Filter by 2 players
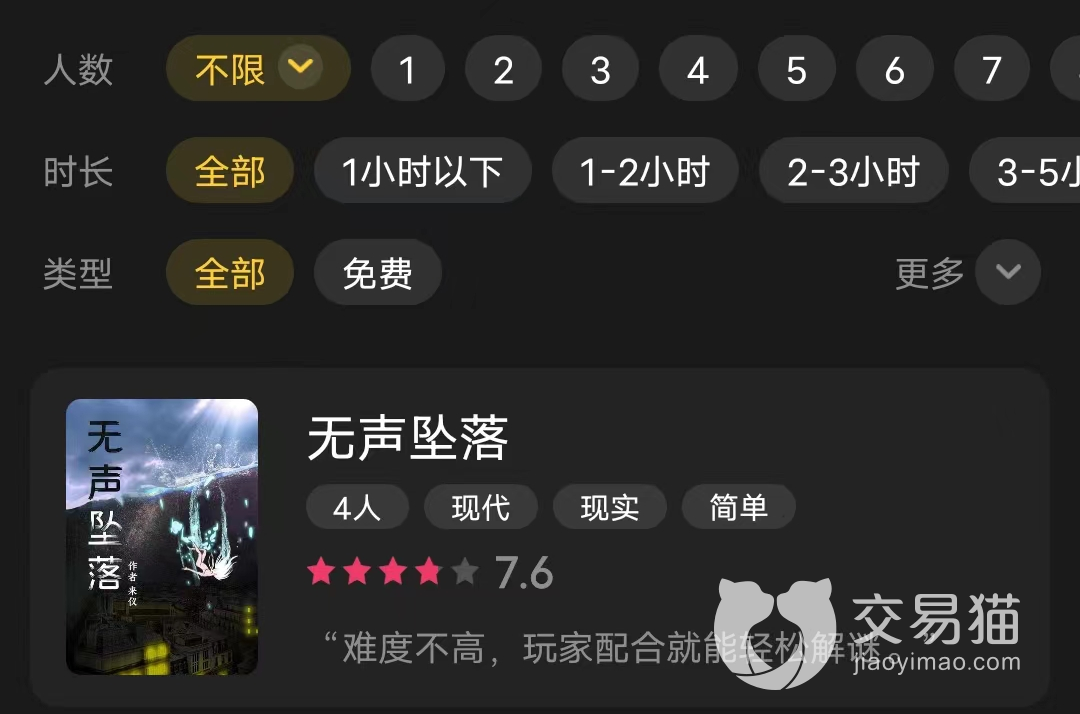The width and height of the screenshot is (1080, 714). tap(504, 70)
